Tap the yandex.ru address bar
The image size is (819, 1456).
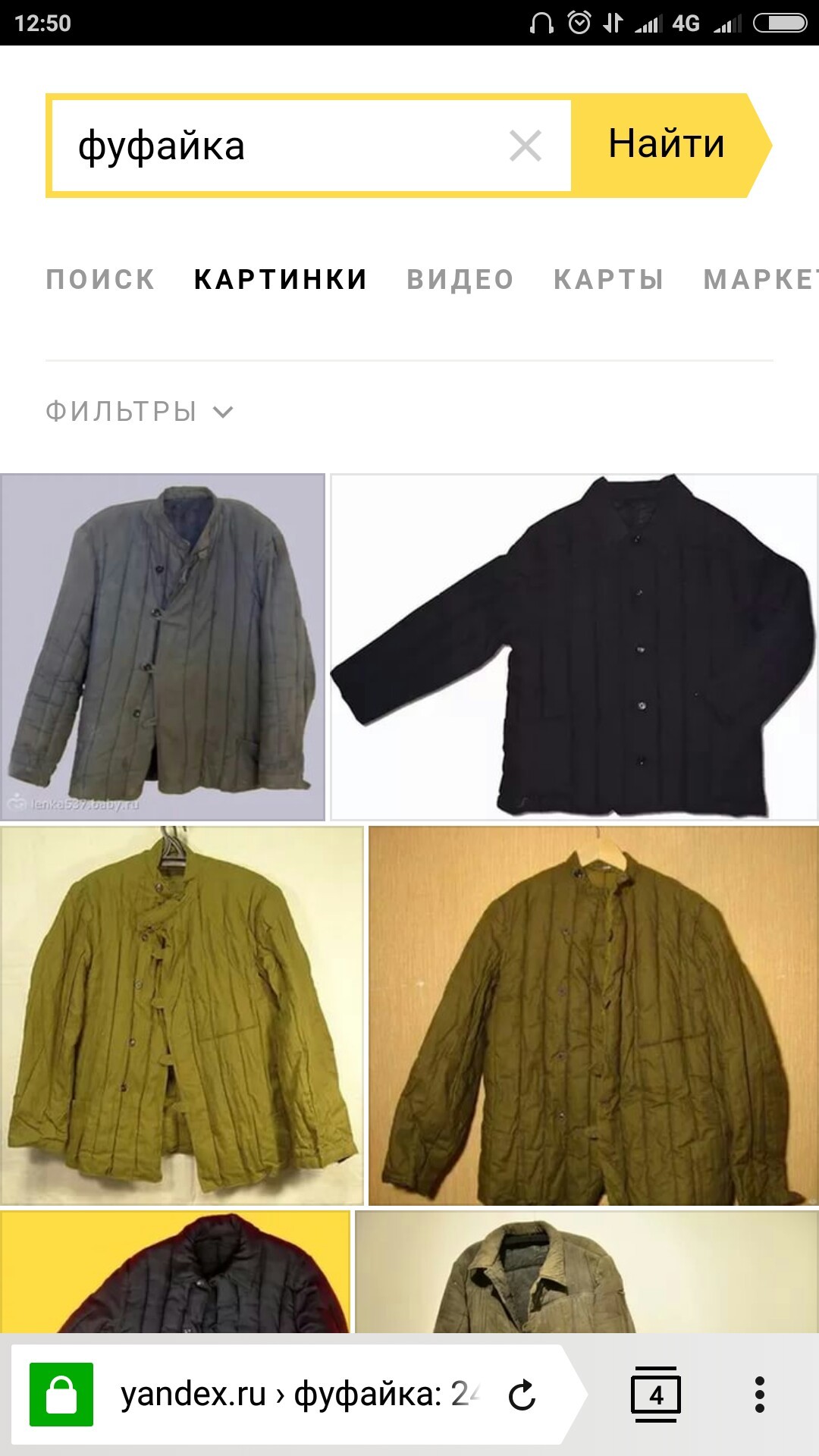tap(300, 1395)
